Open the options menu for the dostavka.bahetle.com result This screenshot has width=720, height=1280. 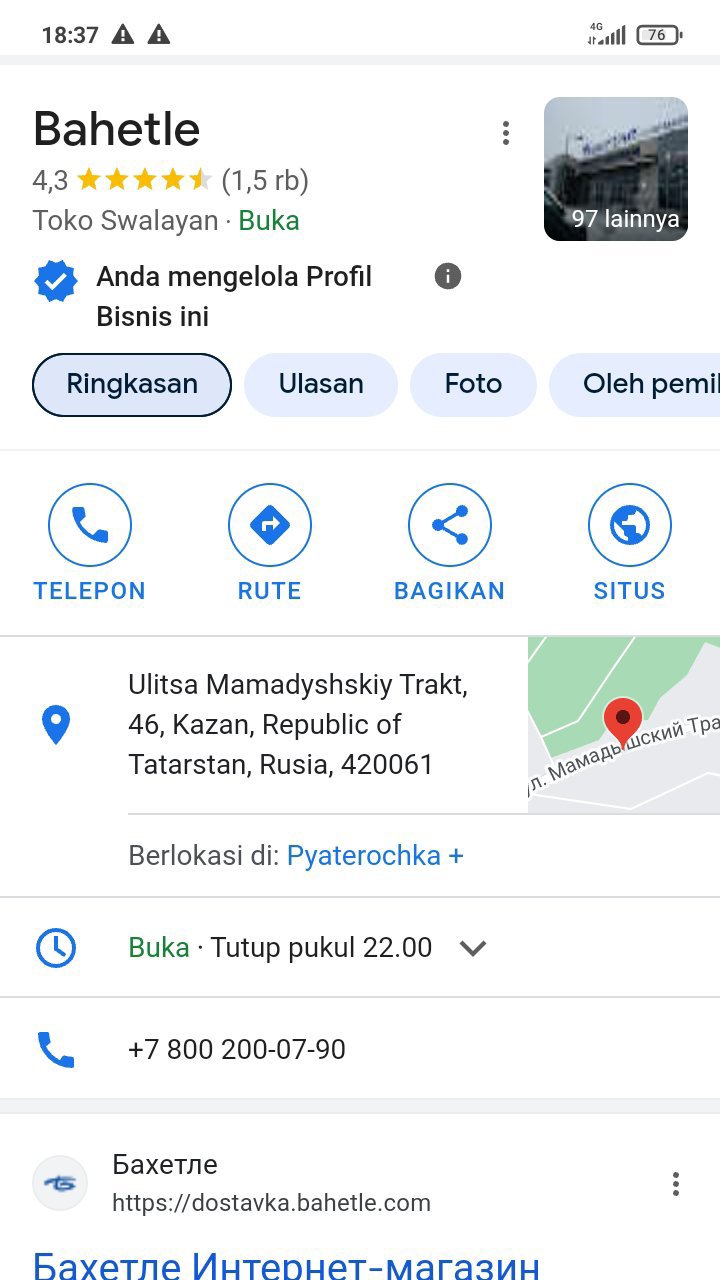pos(676,1184)
